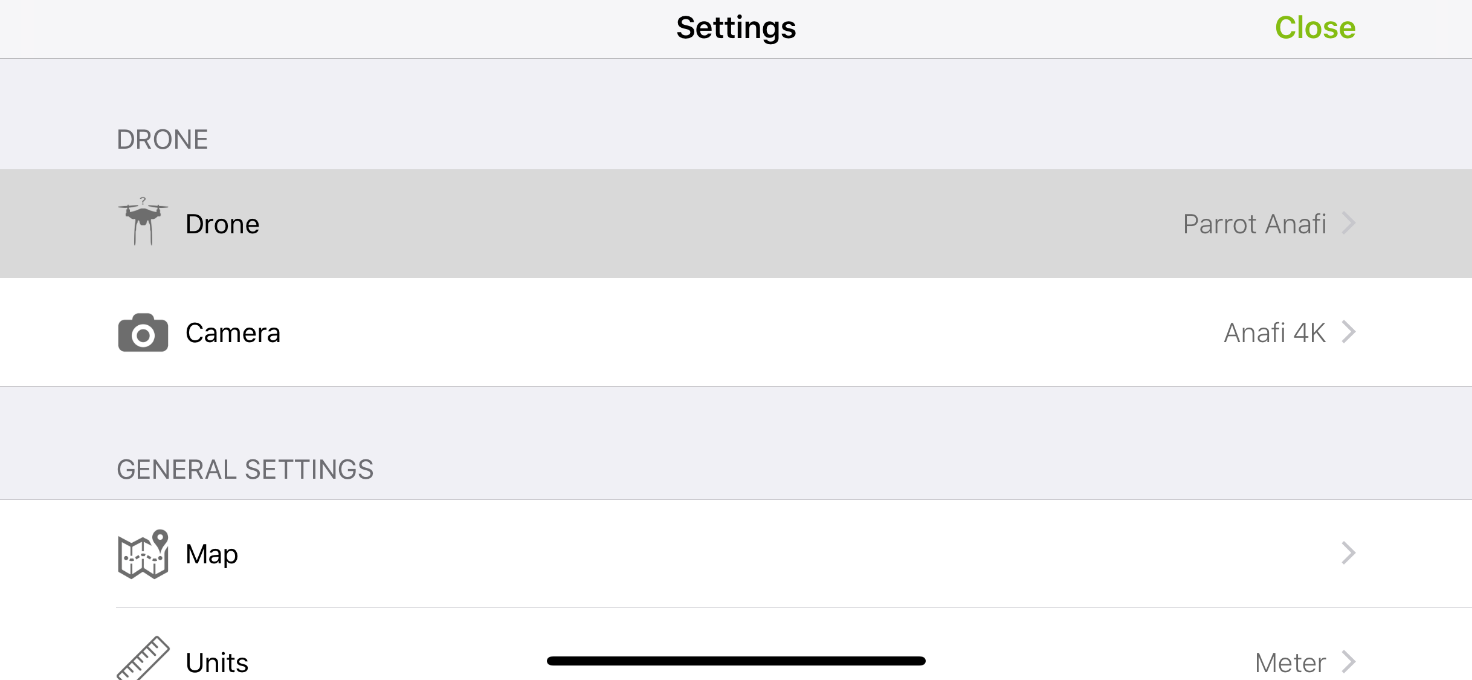Open the Drone row set to Parrot Anafi
This screenshot has height=680, width=1472.
point(735,224)
